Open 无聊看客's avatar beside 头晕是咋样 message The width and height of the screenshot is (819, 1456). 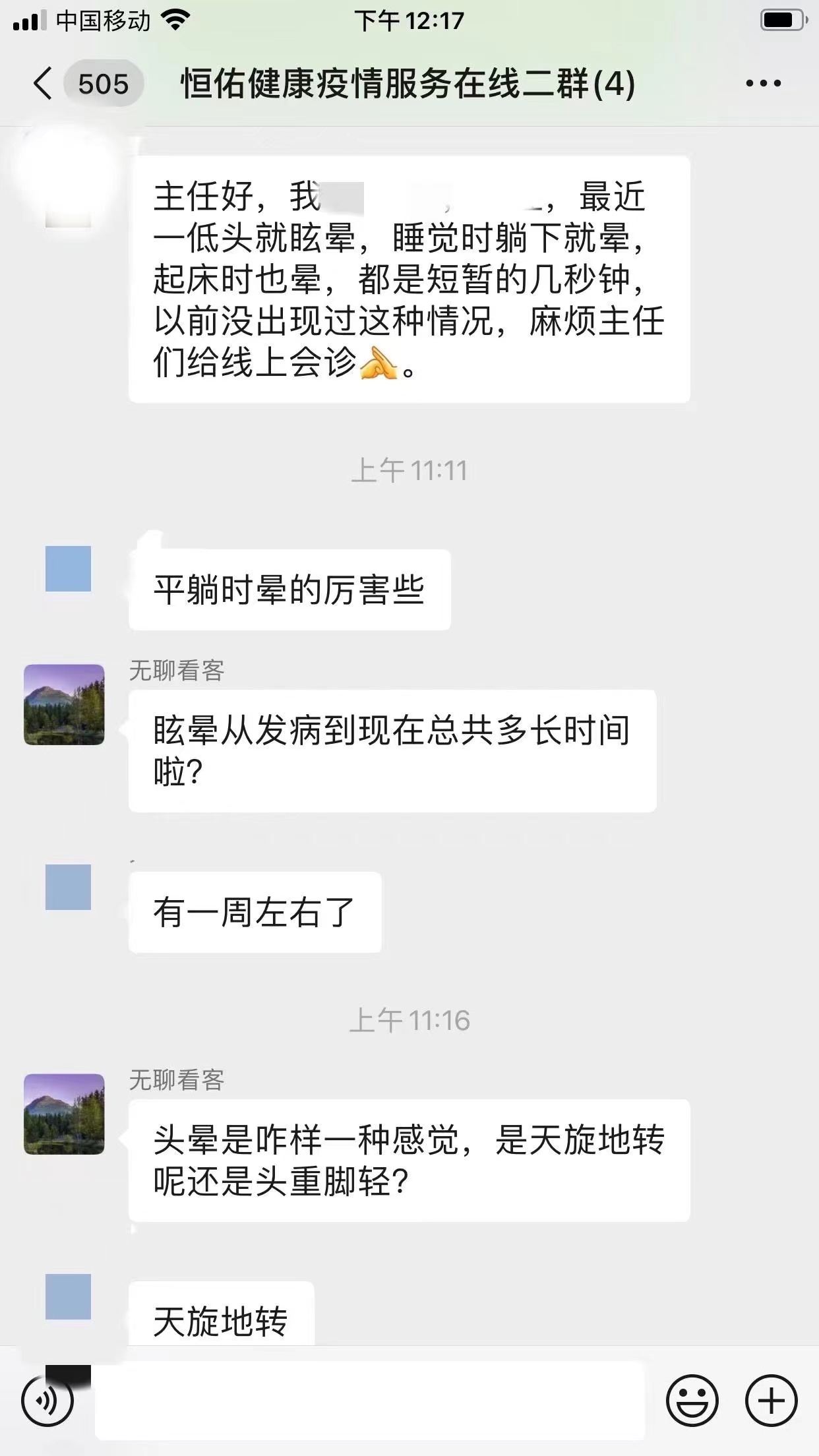pyautogui.click(x=64, y=1114)
